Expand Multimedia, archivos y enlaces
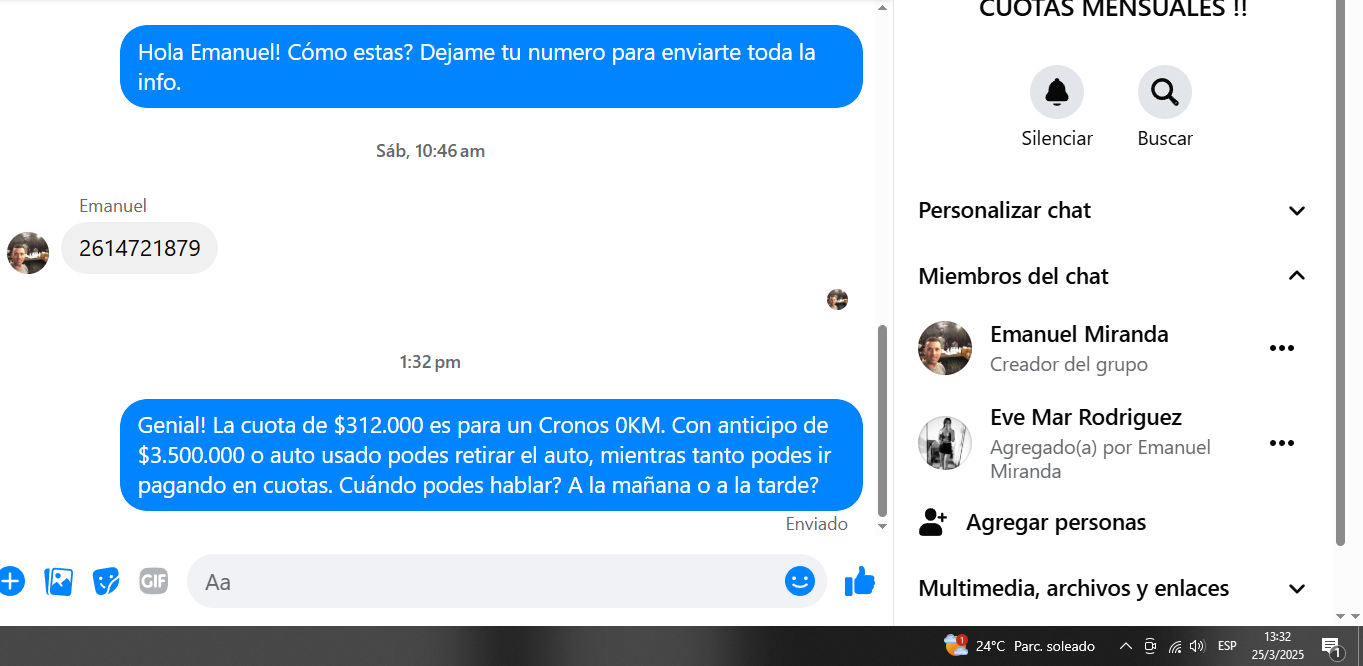The image size is (1363, 666). pyautogui.click(x=1112, y=589)
